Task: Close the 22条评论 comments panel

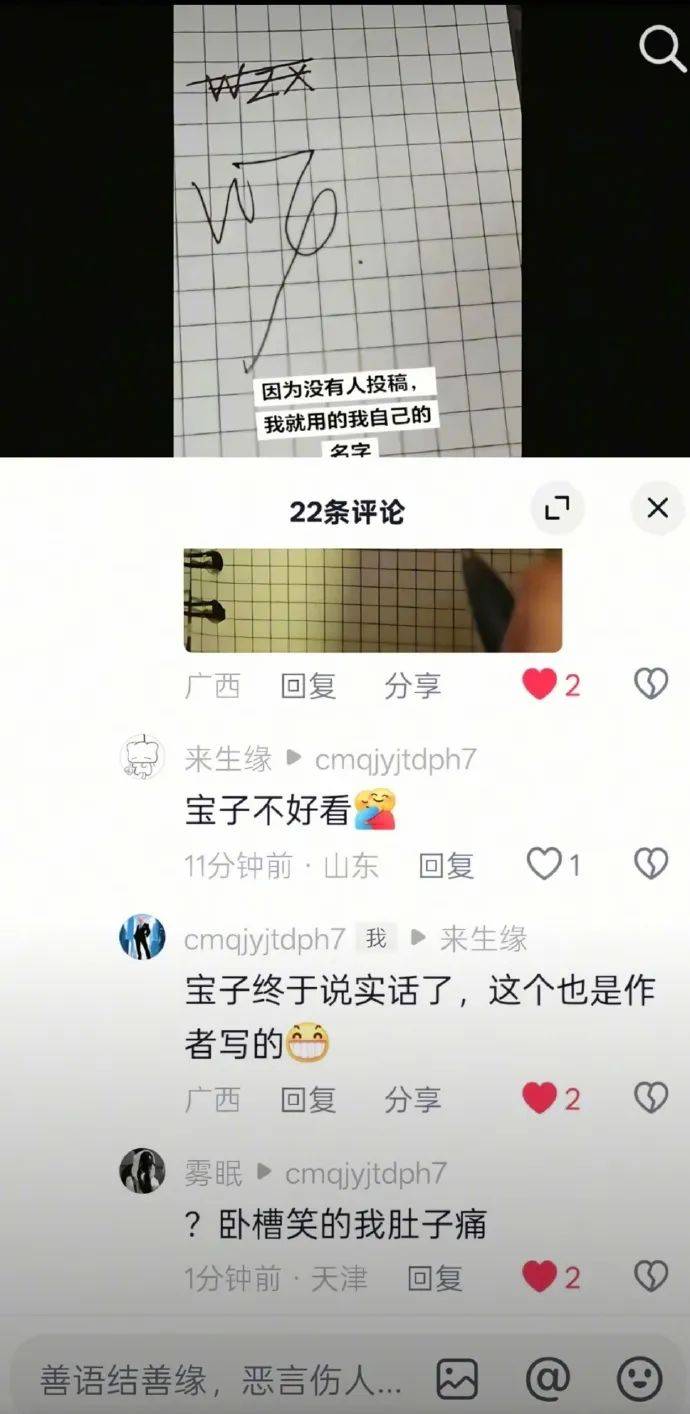Action: (657, 509)
